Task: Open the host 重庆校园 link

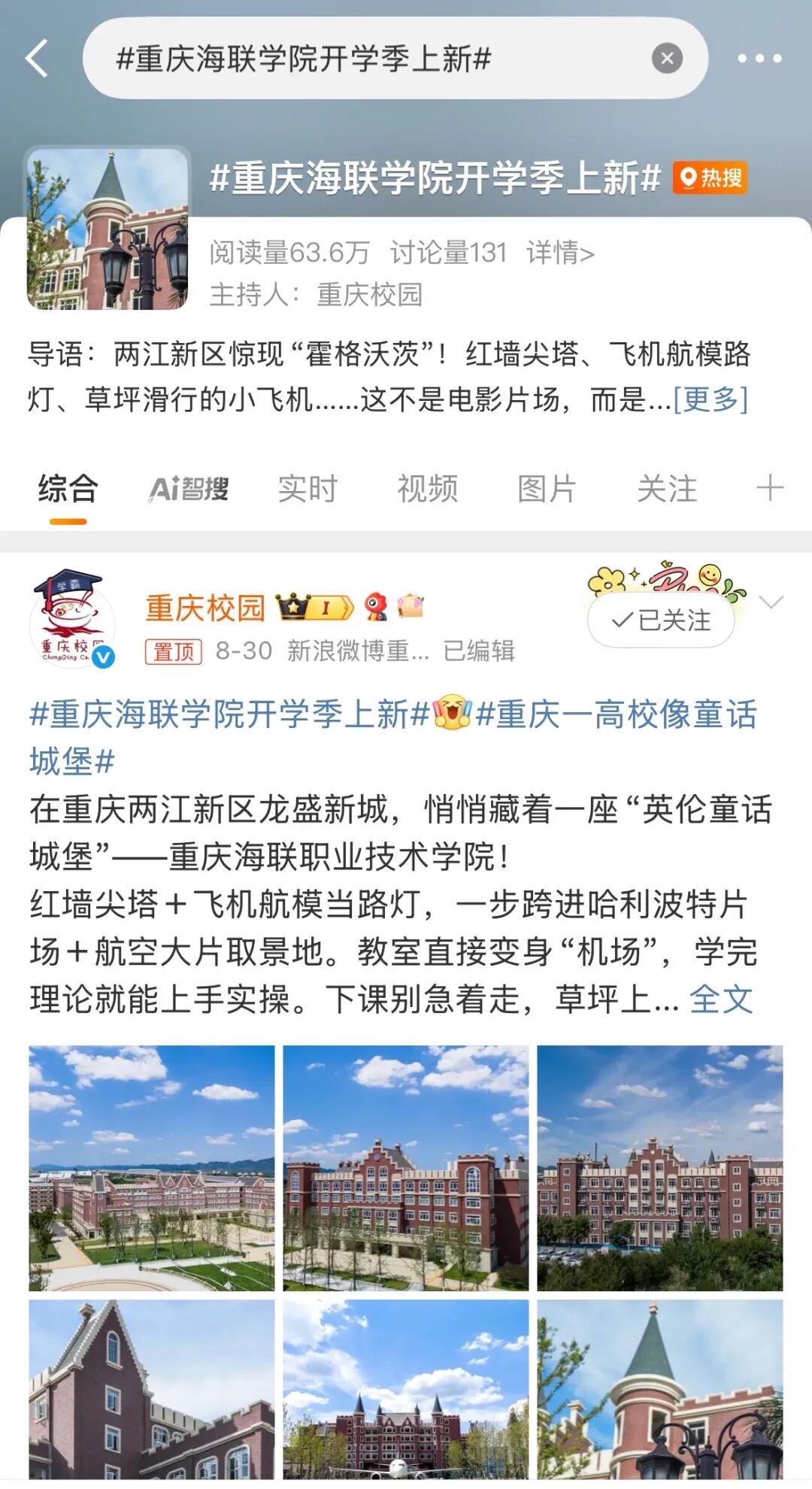Action: click(x=369, y=295)
